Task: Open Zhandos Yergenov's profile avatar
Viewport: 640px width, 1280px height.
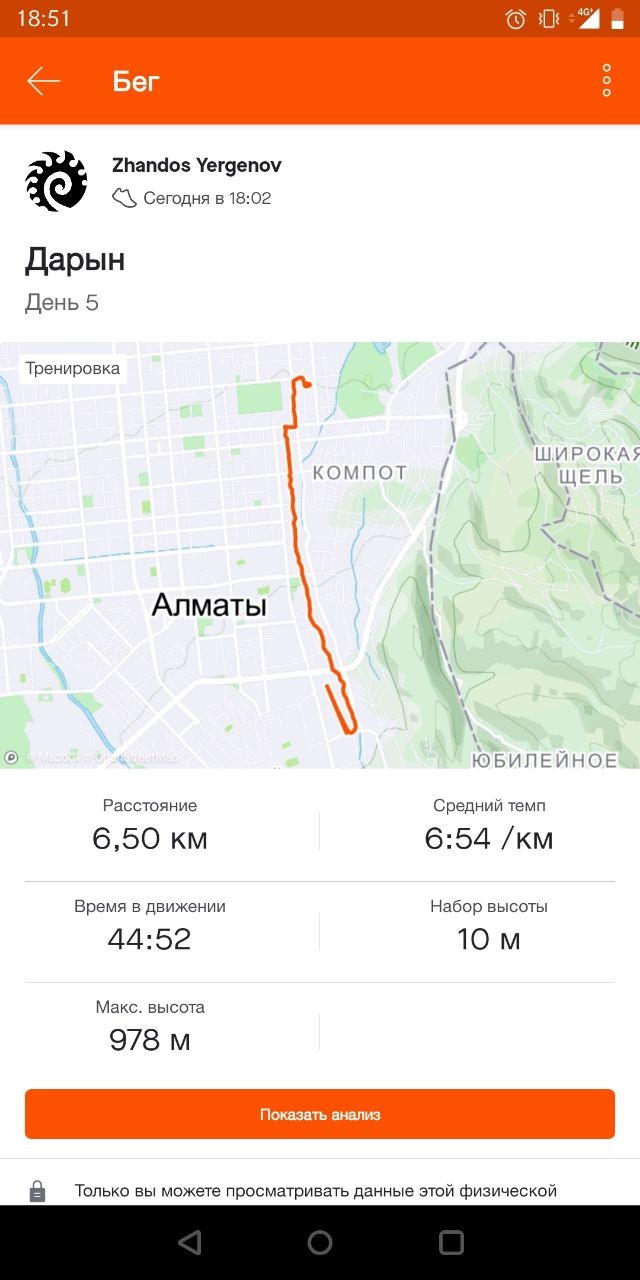Action: coord(56,181)
